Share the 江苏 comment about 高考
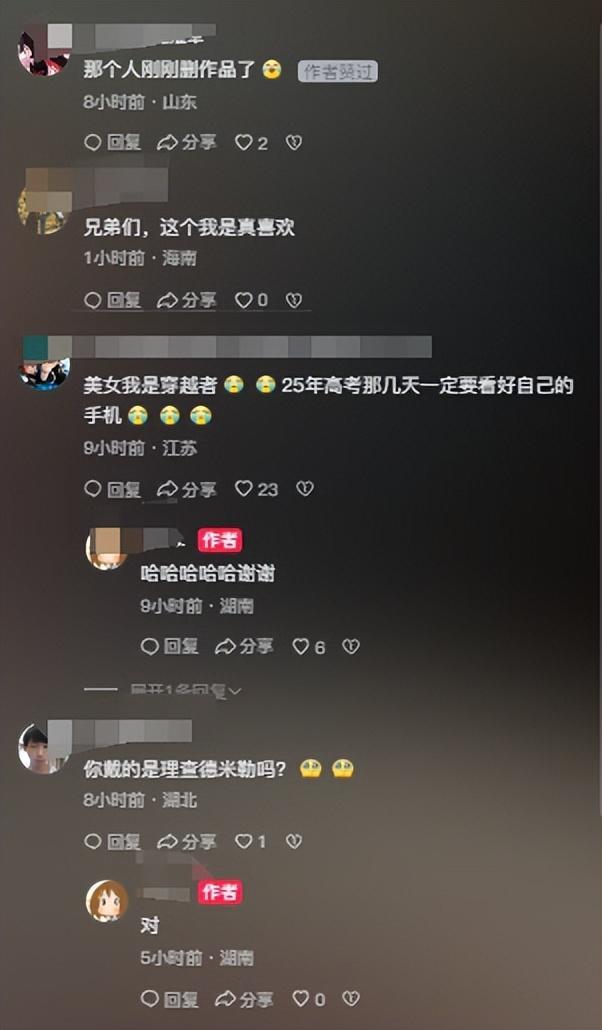Viewport: 602px width, 1030px height. pyautogui.click(x=187, y=489)
